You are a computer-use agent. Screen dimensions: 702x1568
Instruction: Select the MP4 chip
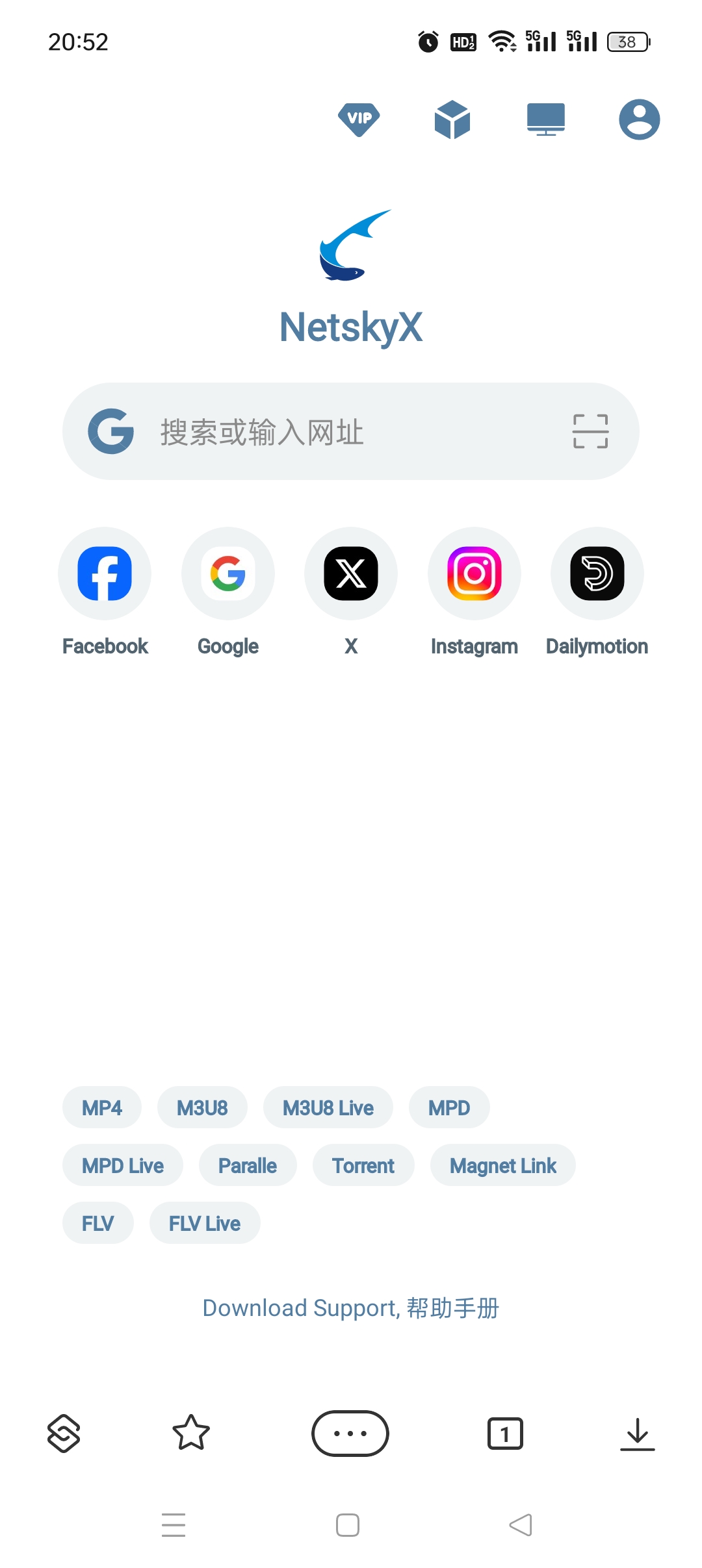coord(102,1107)
